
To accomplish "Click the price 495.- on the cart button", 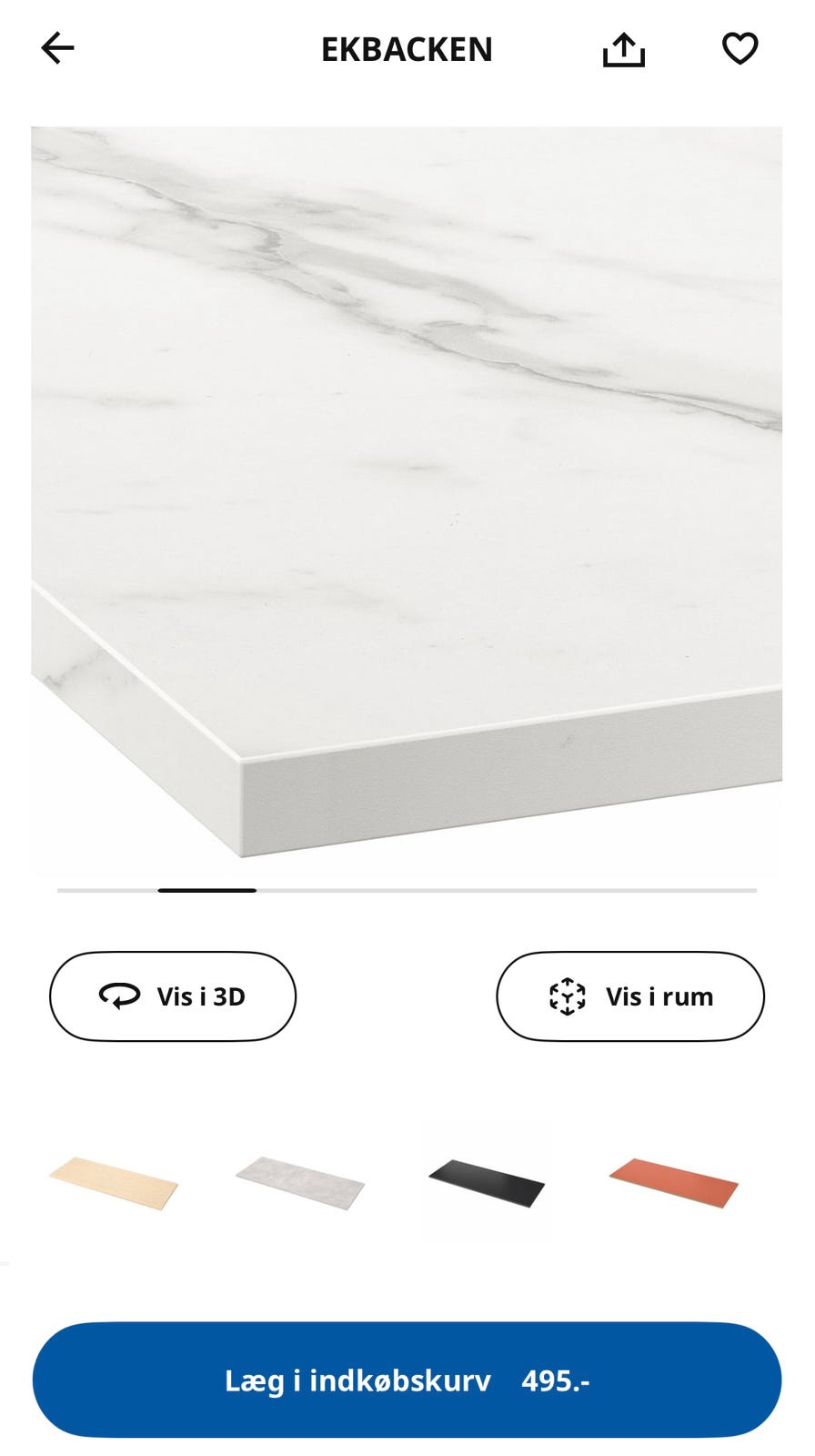I will coord(556,1380).
